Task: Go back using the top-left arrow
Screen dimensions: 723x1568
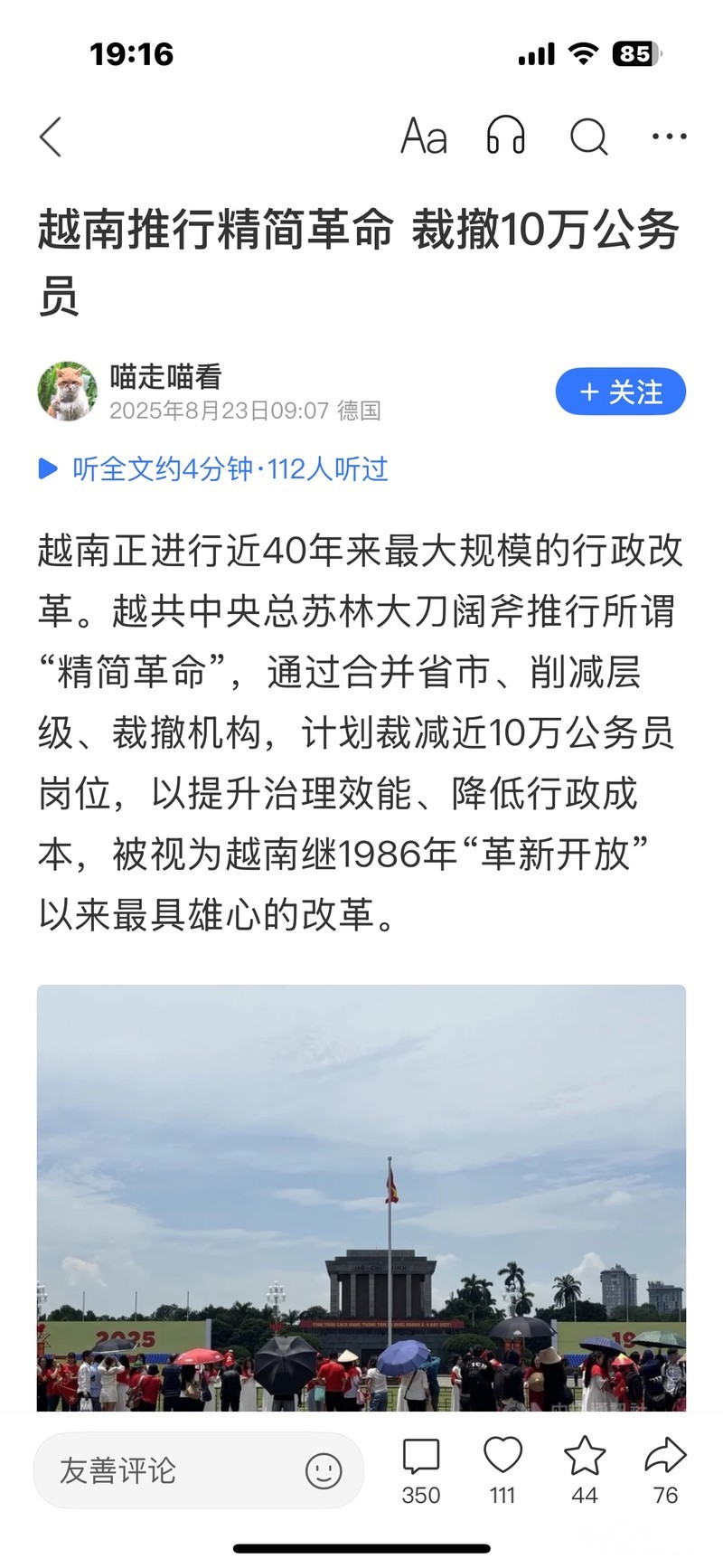Action: click(52, 137)
